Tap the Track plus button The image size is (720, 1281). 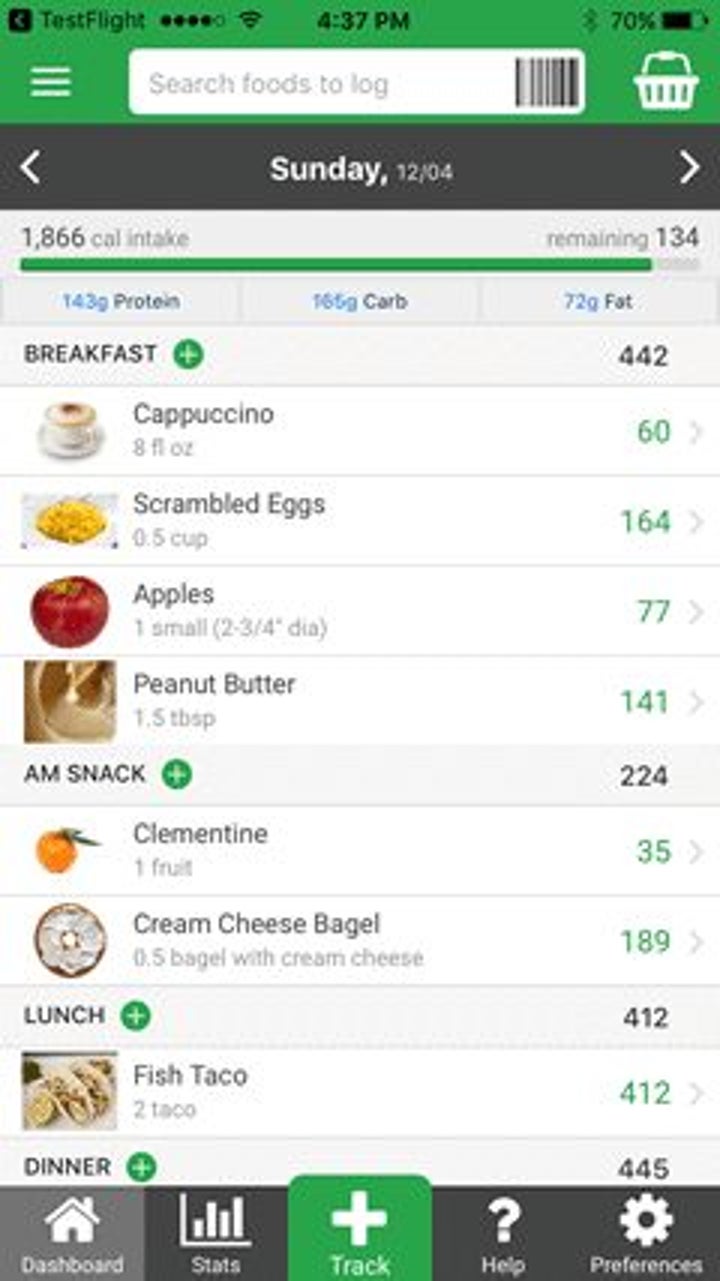tap(360, 1230)
